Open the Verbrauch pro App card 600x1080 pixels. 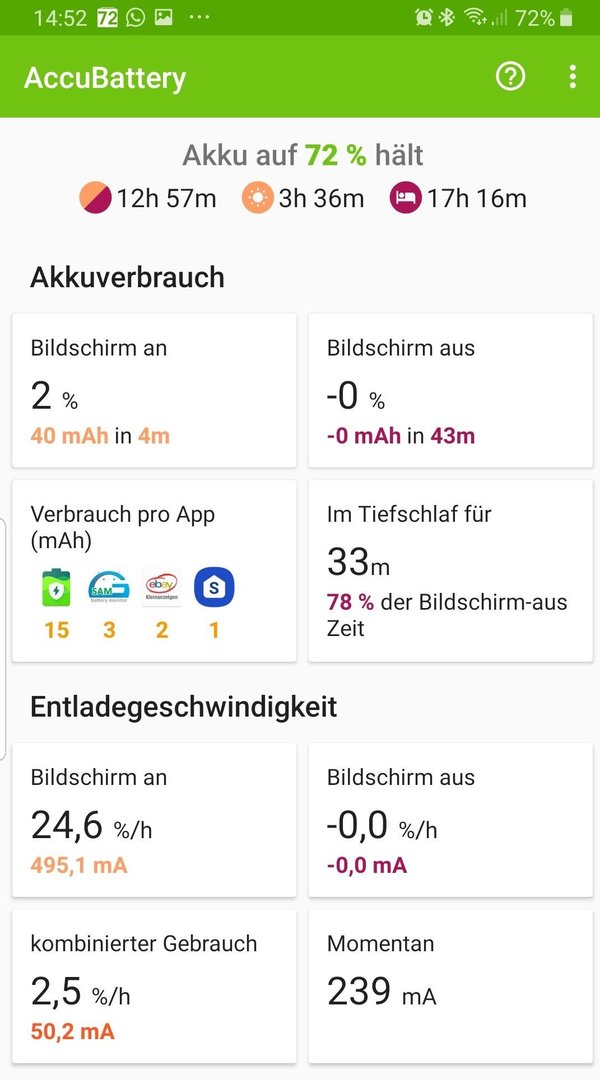154,571
